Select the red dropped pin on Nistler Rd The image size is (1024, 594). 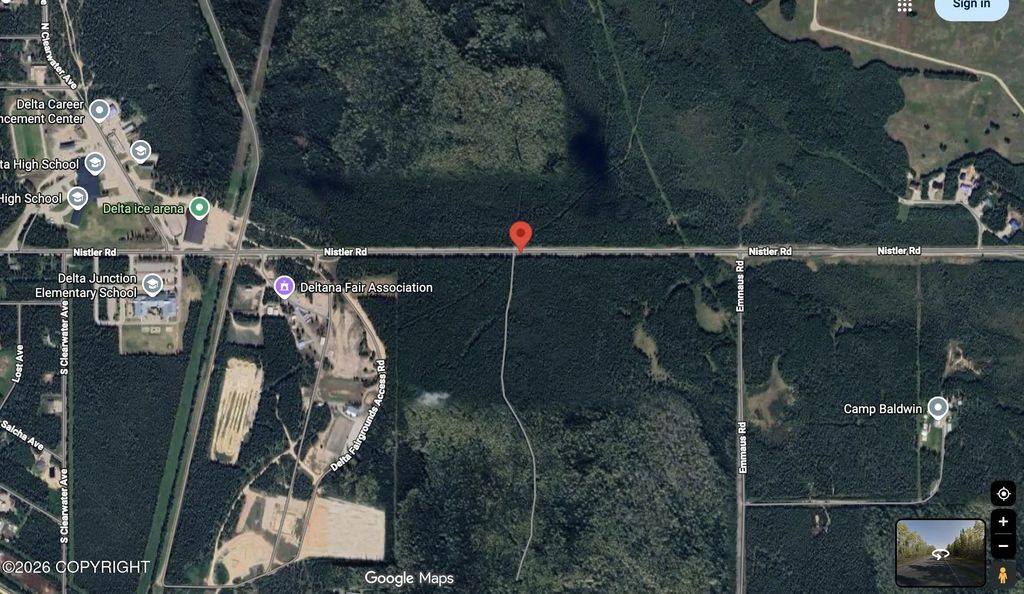tap(520, 236)
